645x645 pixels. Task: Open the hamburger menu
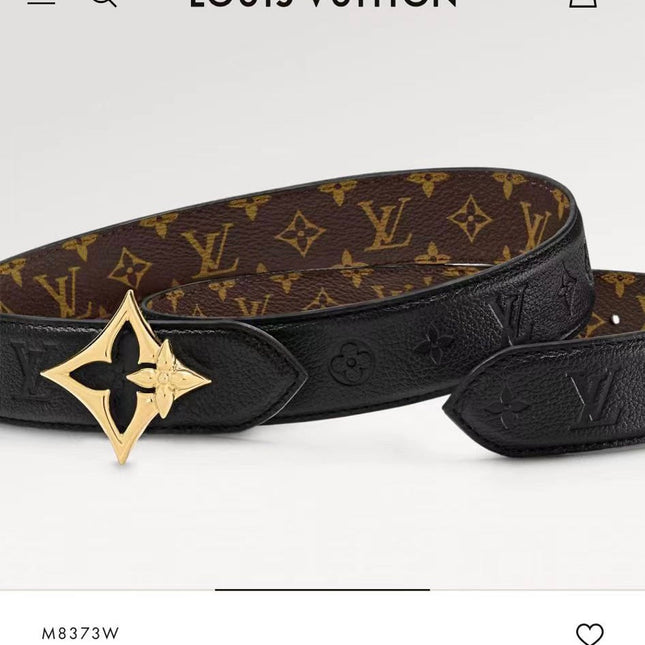[x=41, y=3]
